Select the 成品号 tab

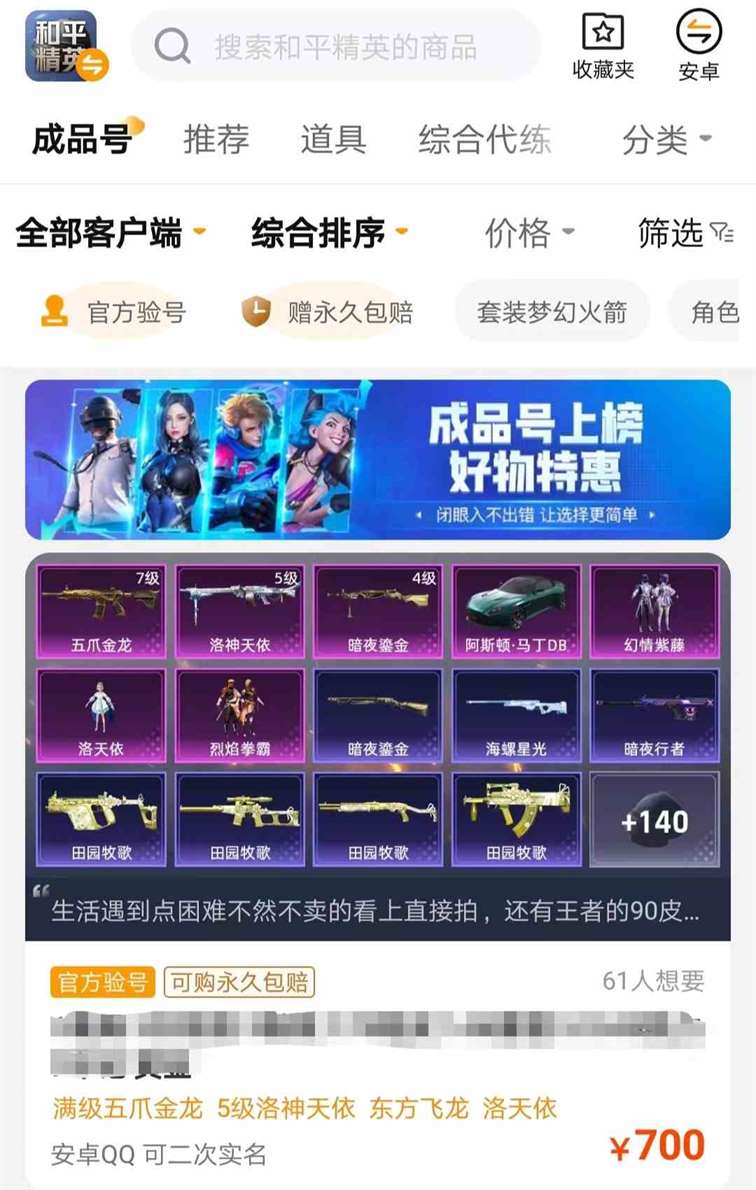84,139
